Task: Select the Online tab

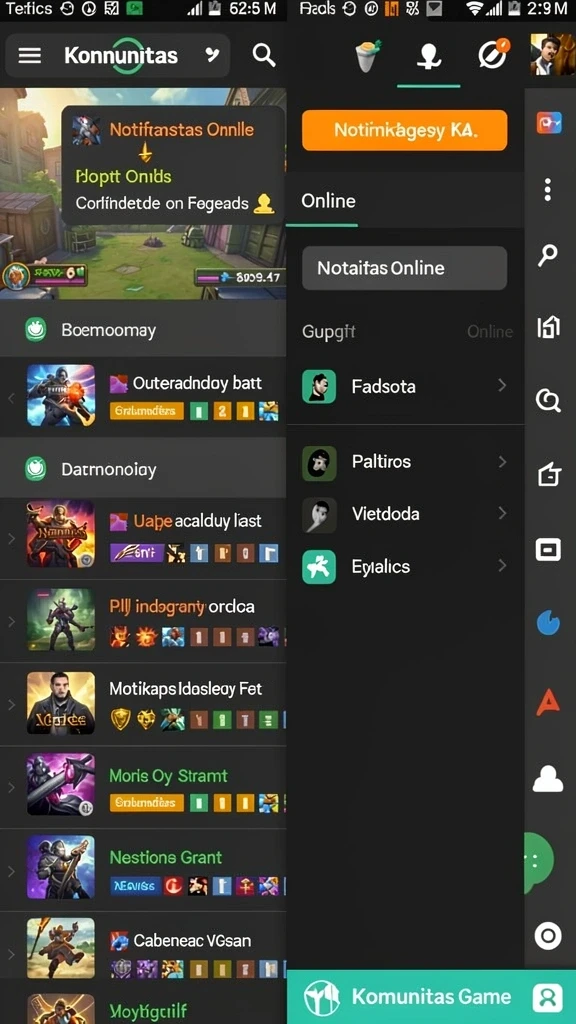Action: [x=328, y=200]
